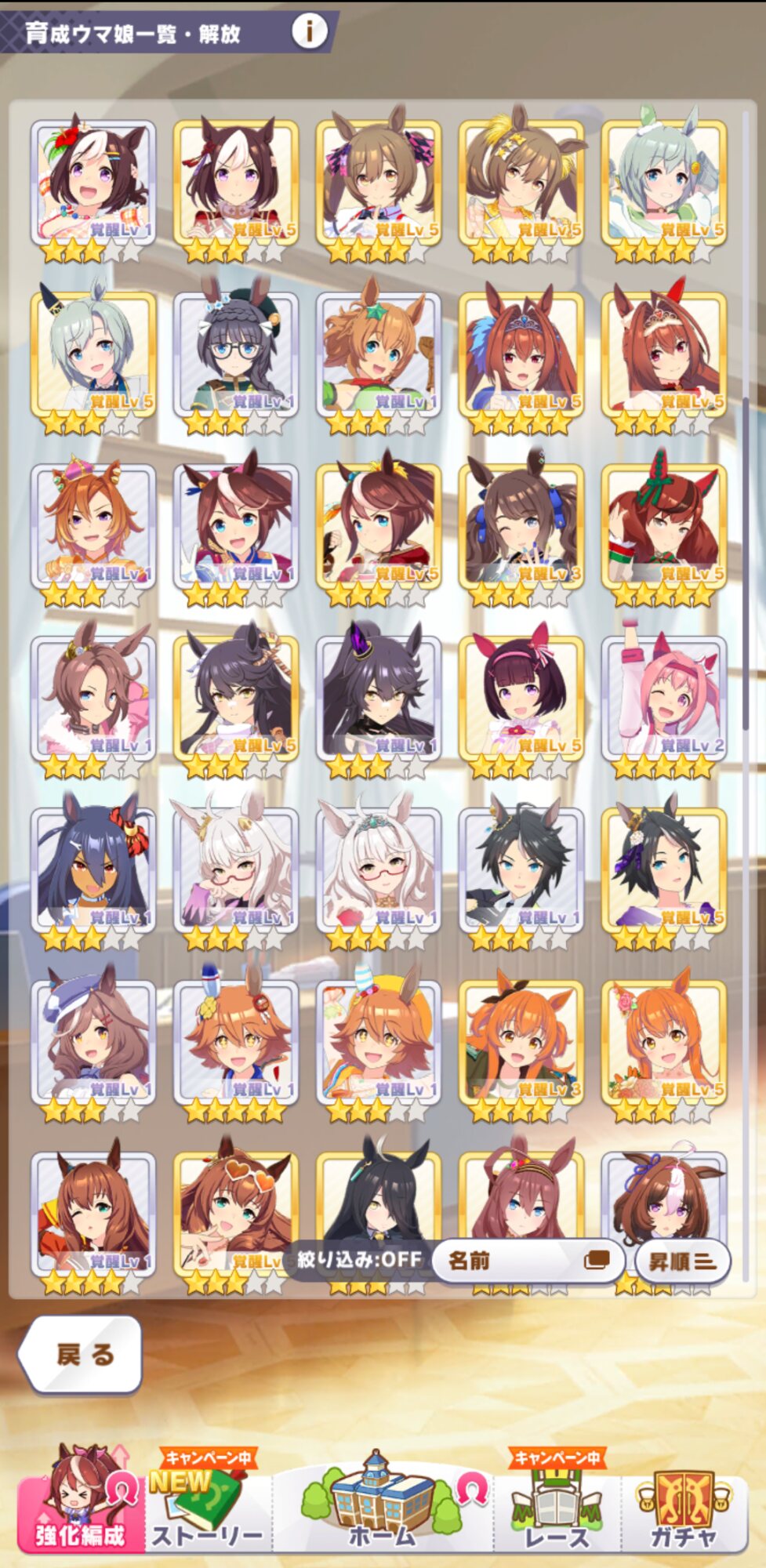This screenshot has height=1568, width=766.
Task: Open the 名前 sort dropdown
Action: (x=528, y=1261)
